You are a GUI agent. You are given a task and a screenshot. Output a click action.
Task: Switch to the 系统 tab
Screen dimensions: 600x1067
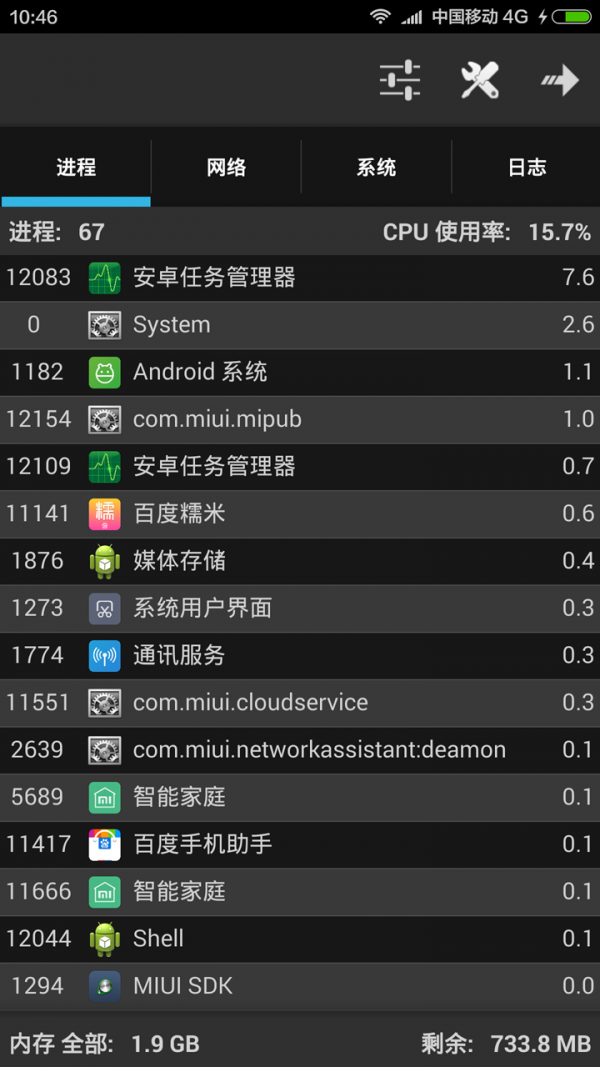[x=376, y=167]
